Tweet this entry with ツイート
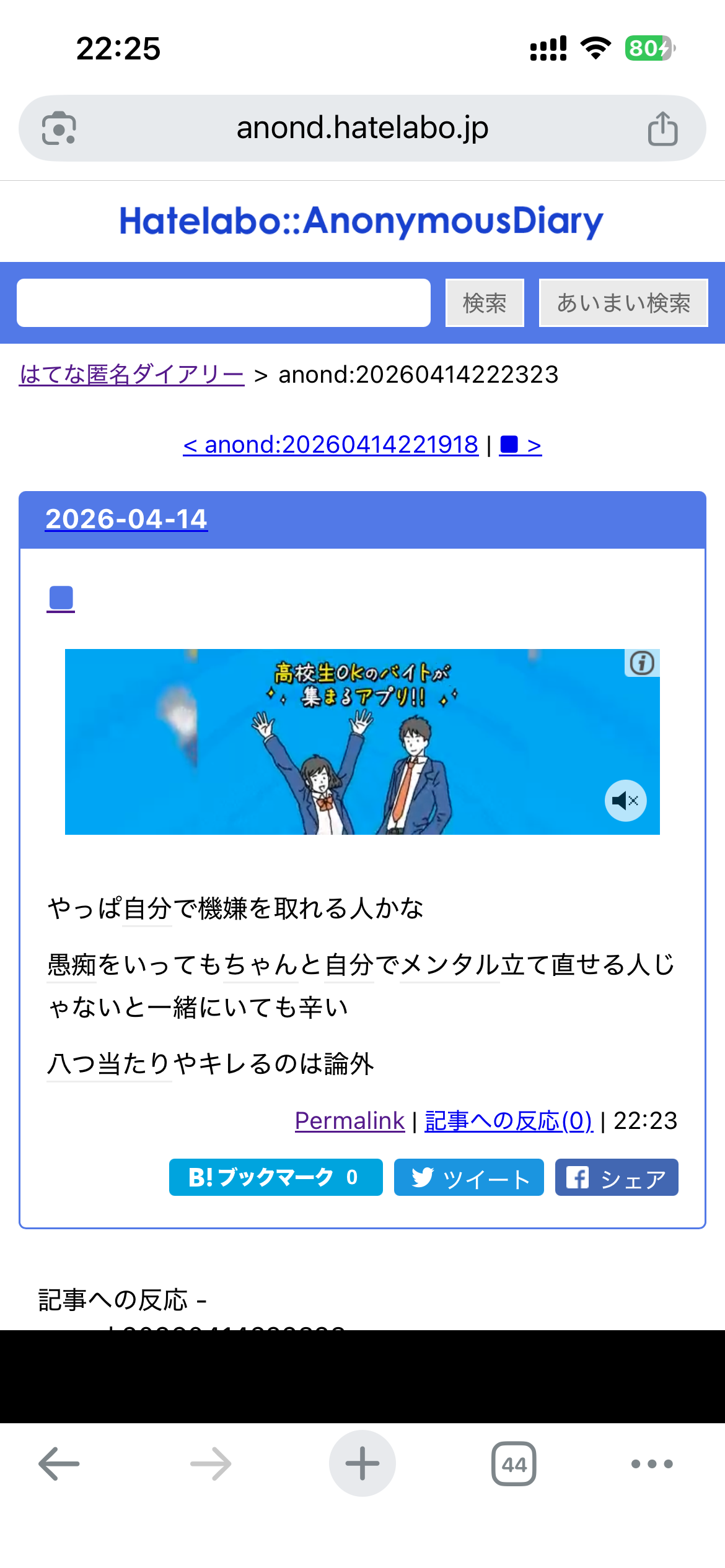The image size is (725, 1568). coord(469,1177)
